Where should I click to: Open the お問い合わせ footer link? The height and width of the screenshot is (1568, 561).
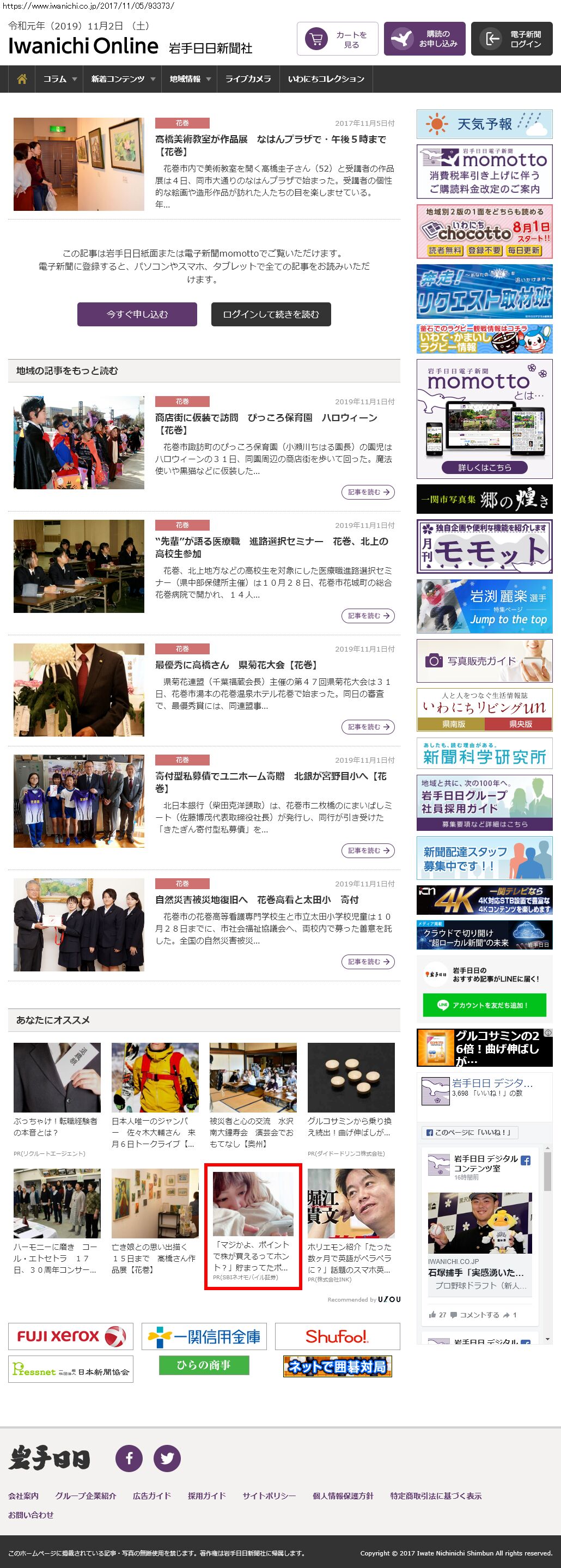coord(31,1515)
